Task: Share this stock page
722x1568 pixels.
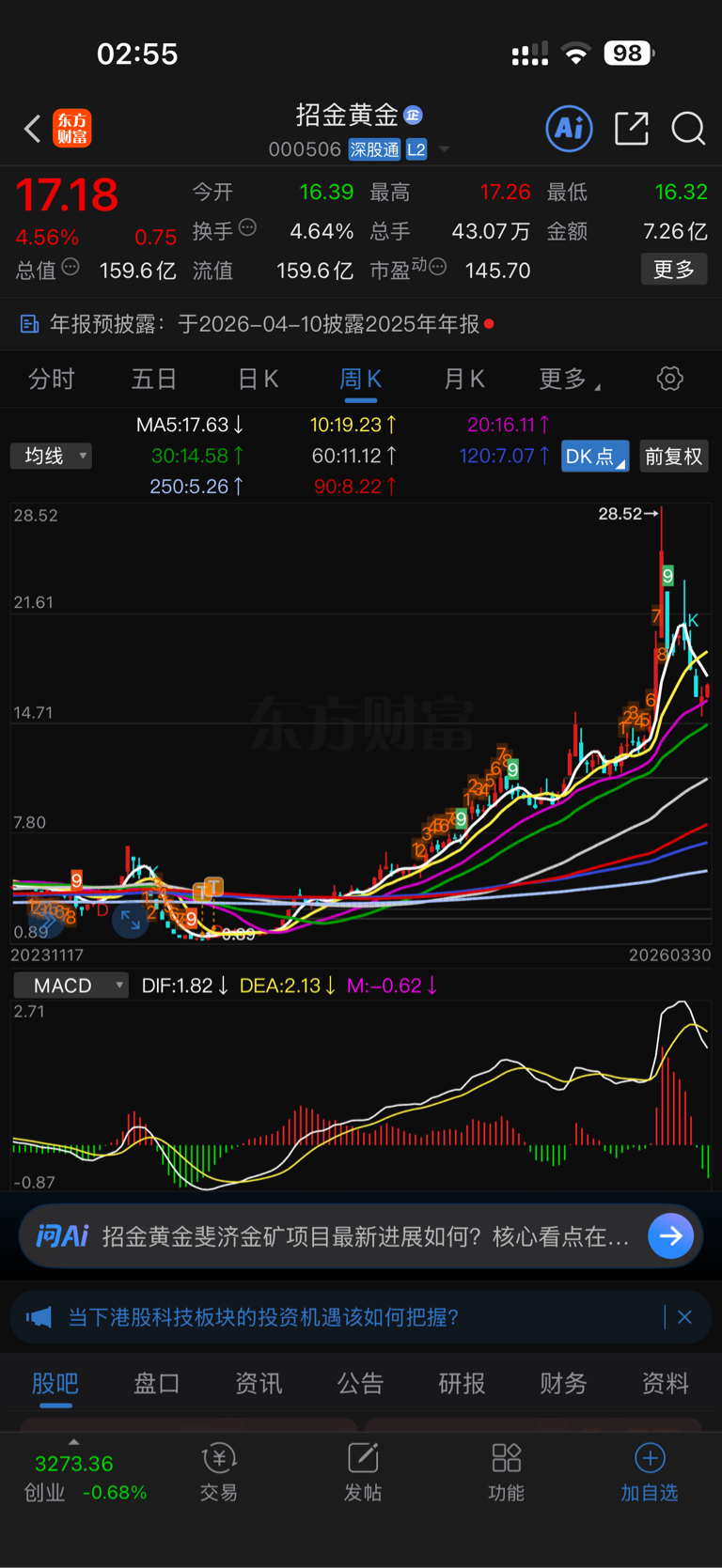Action: [632, 128]
